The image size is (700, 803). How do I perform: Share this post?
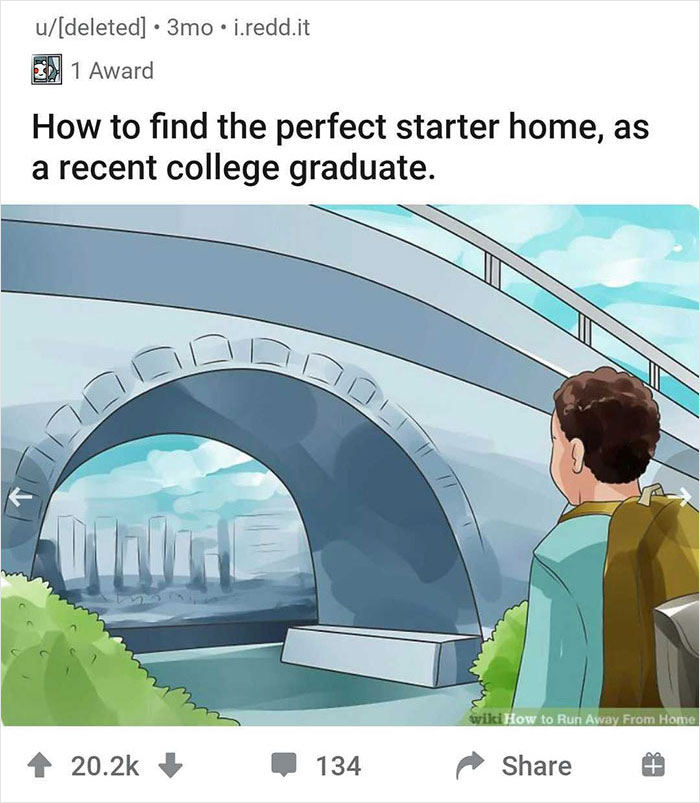coord(515,765)
